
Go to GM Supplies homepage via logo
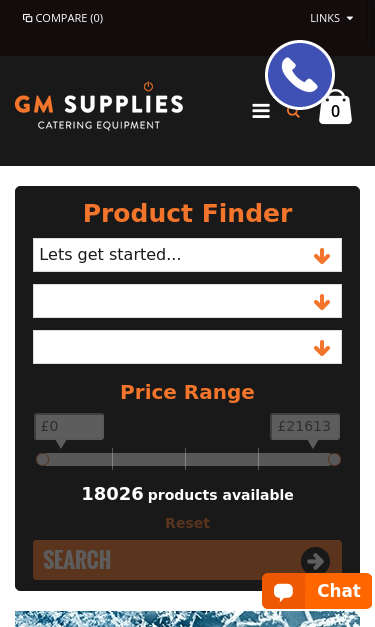pyautogui.click(x=99, y=106)
